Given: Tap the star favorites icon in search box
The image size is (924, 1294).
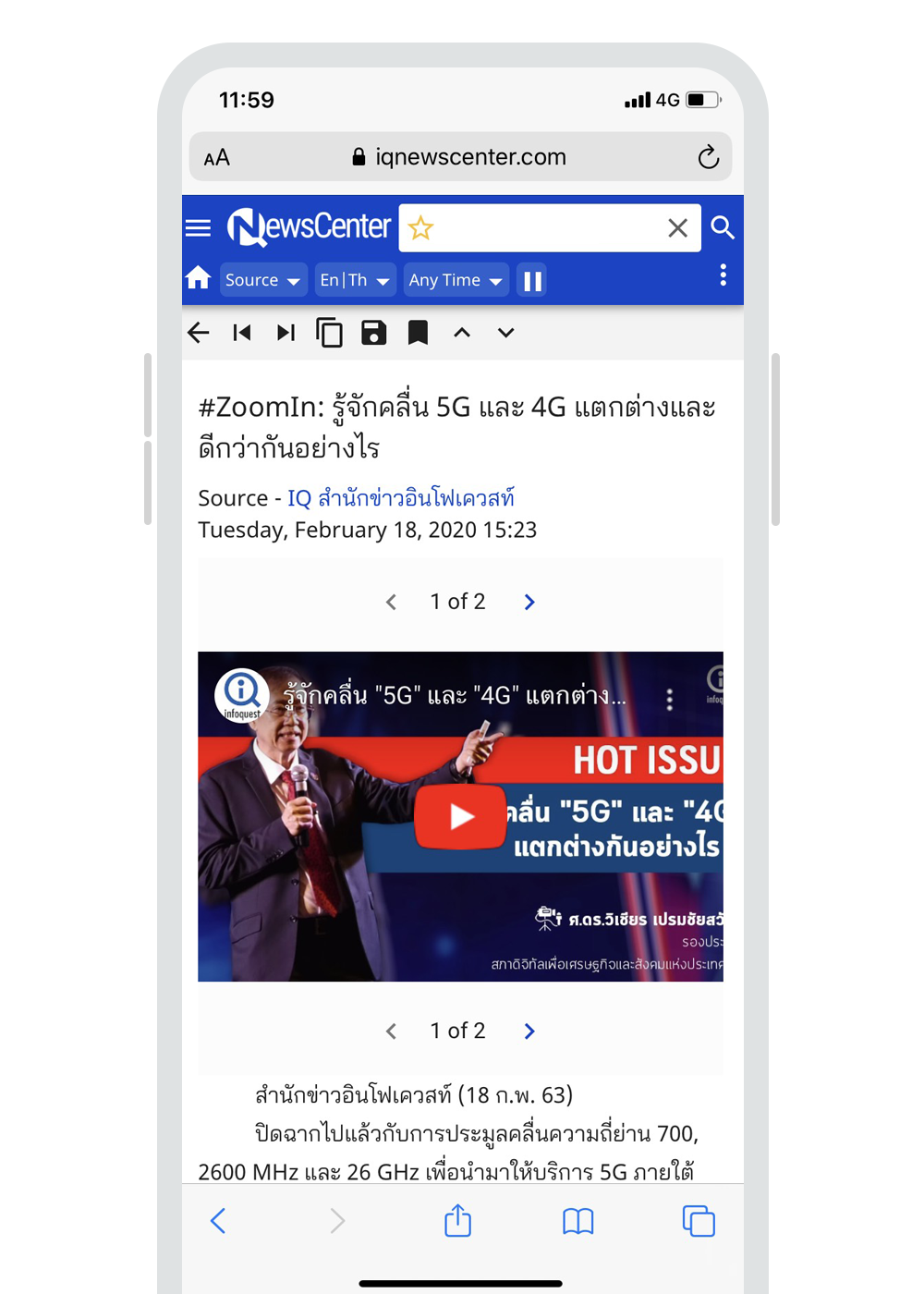Looking at the screenshot, I should pyautogui.click(x=420, y=227).
